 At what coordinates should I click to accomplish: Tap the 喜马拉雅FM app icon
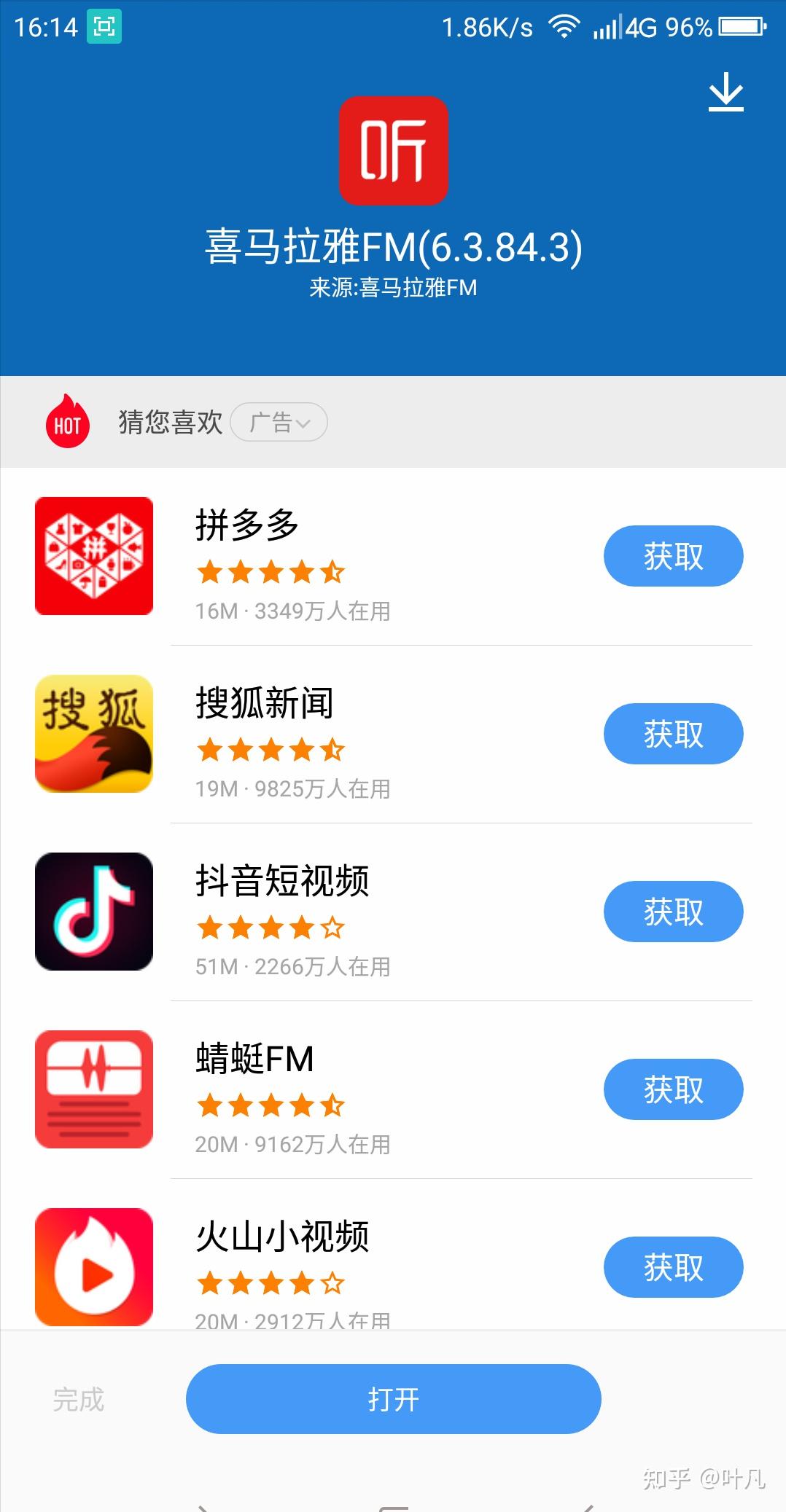click(x=392, y=151)
